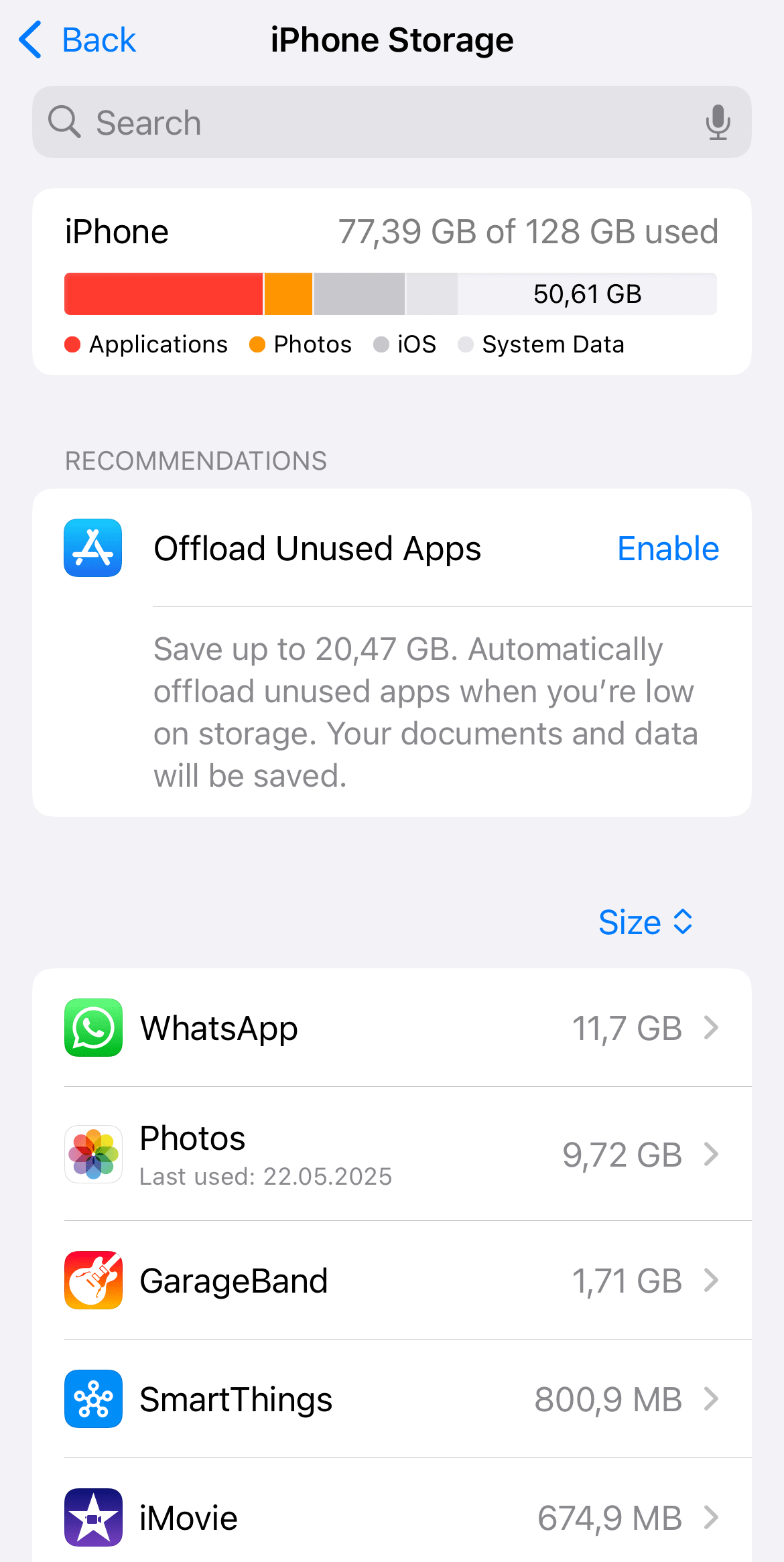Open WhatsApp storage details
784x1562 pixels.
coord(391,1028)
